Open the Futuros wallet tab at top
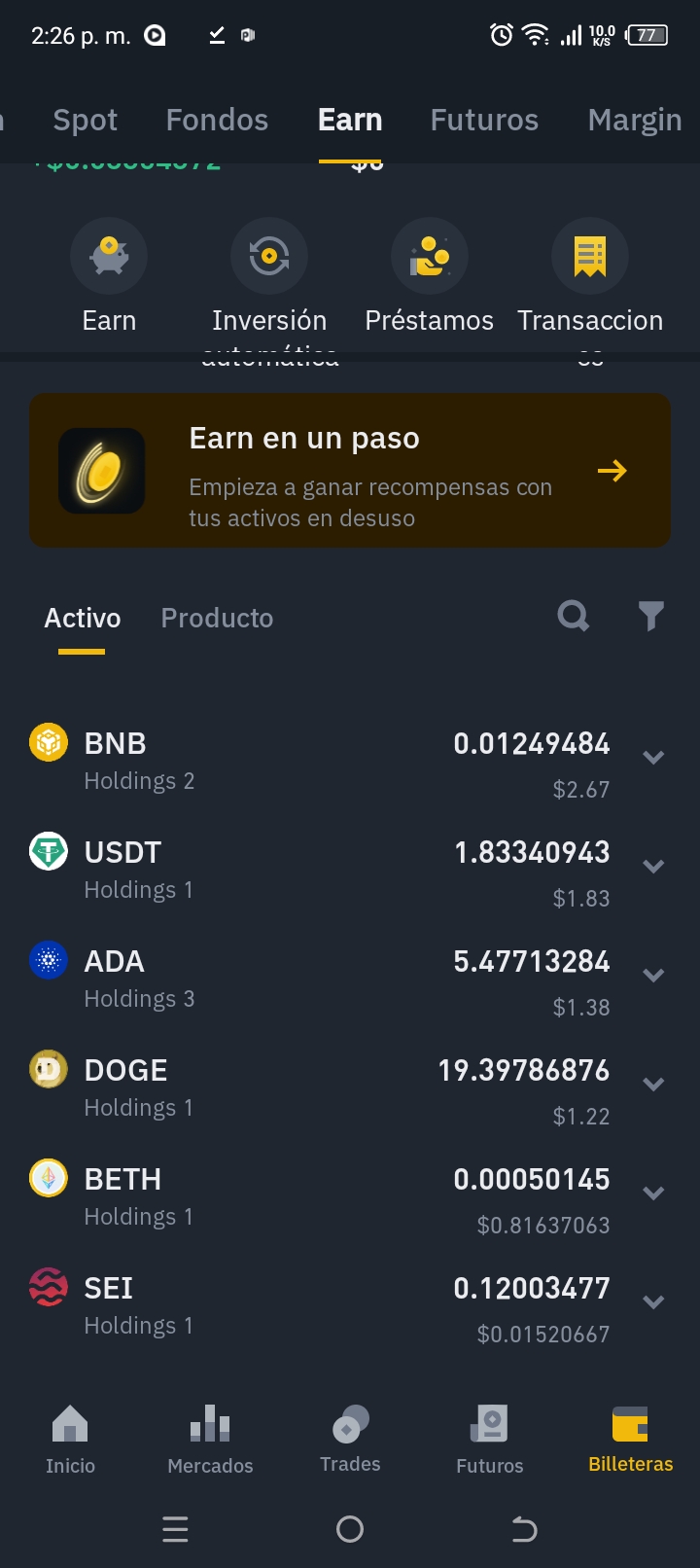 pos(484,120)
